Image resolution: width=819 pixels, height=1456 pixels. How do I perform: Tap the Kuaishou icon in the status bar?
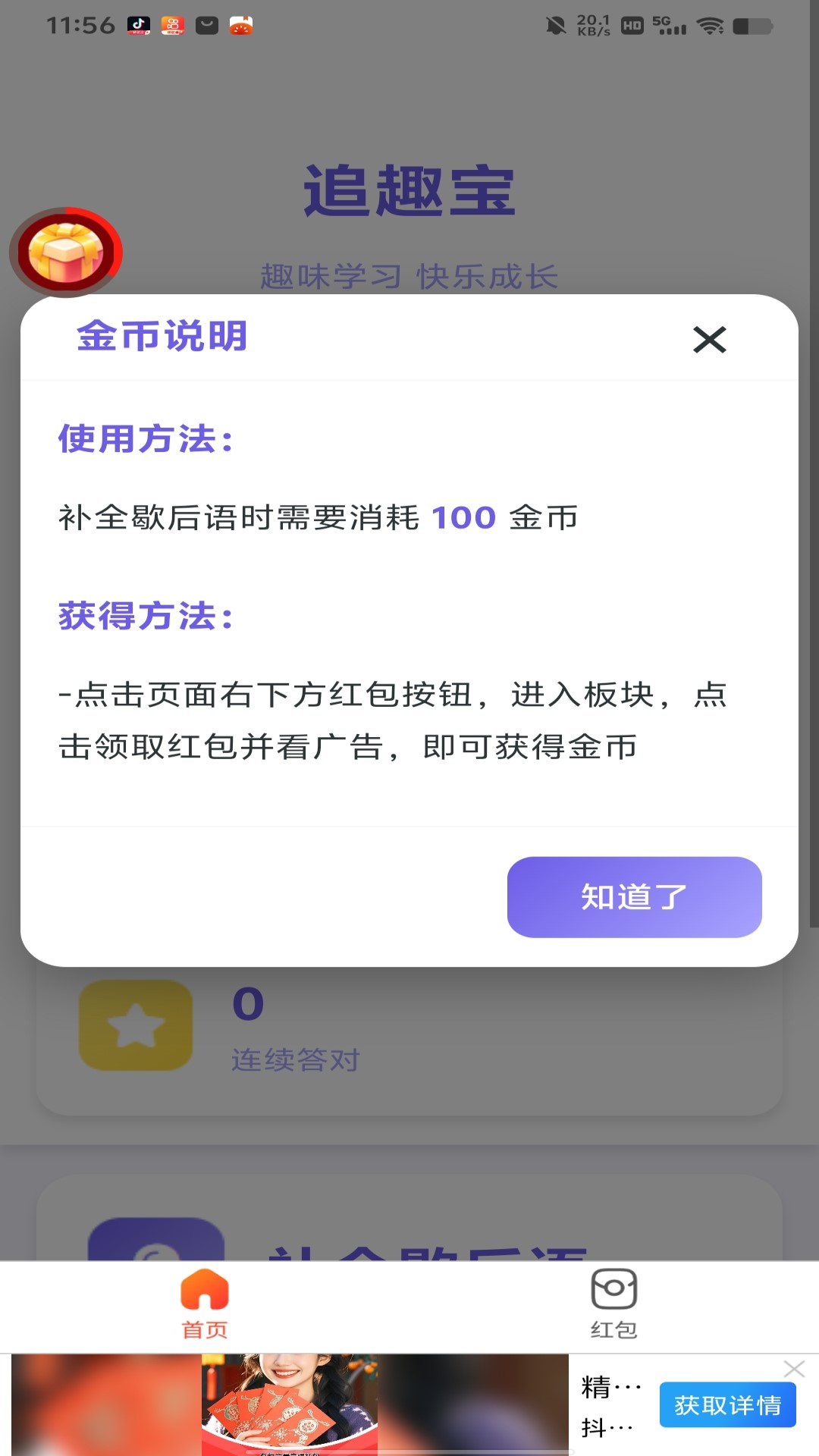click(x=171, y=24)
